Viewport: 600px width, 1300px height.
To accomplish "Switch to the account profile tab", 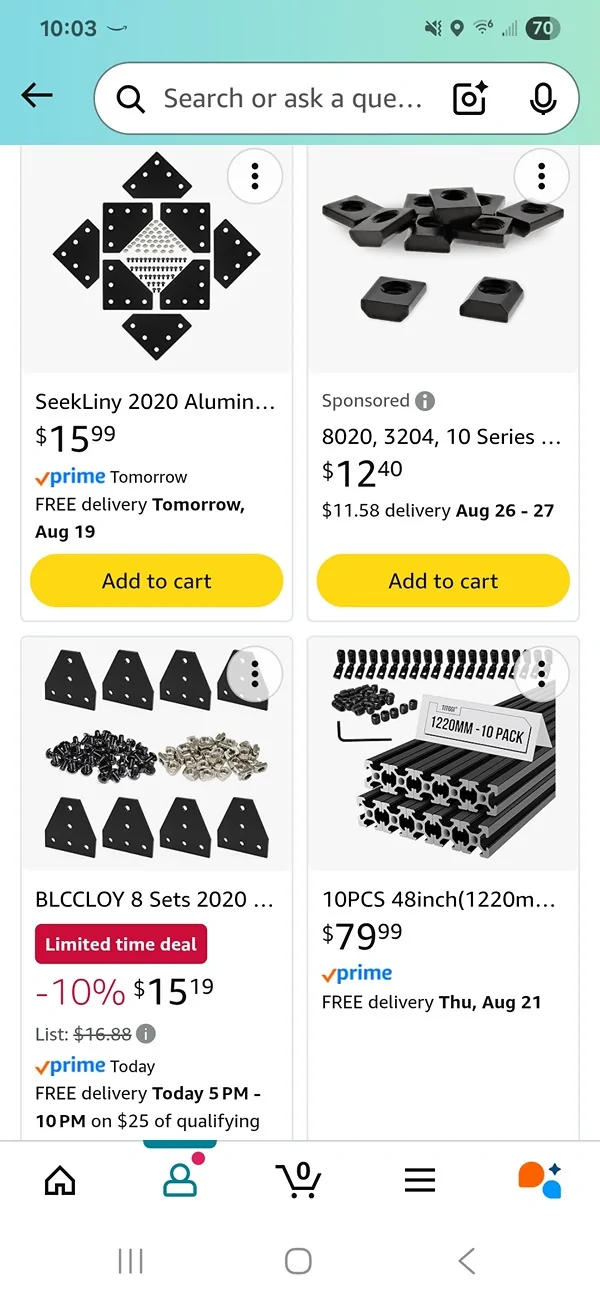I will [180, 1181].
